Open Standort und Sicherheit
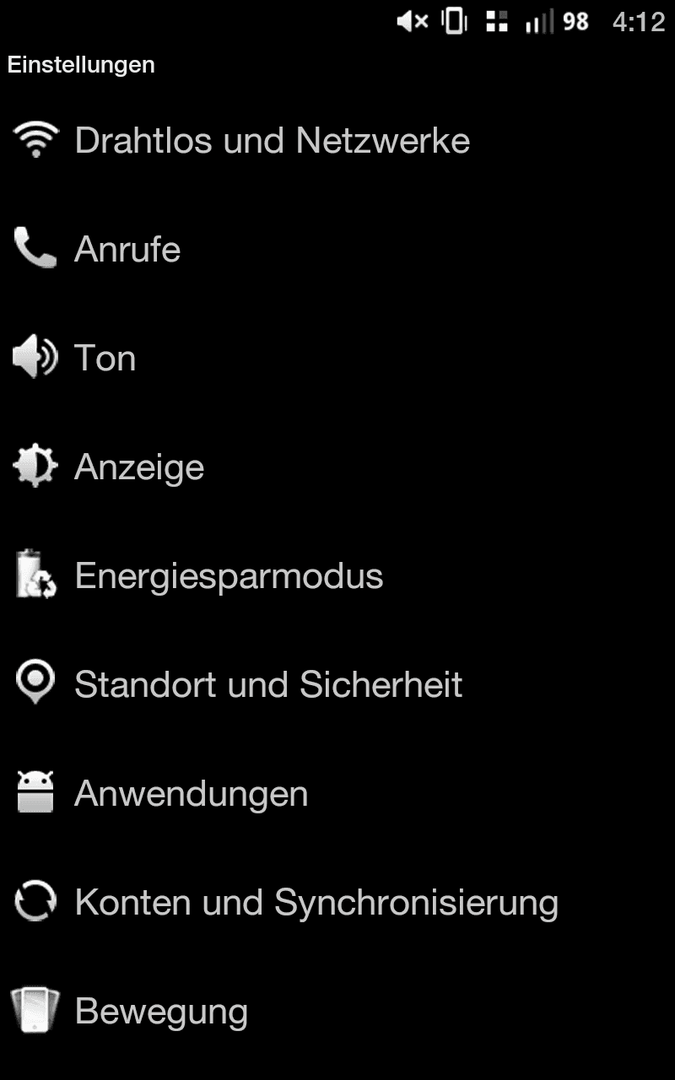Image resolution: width=675 pixels, height=1080 pixels. 338,685
